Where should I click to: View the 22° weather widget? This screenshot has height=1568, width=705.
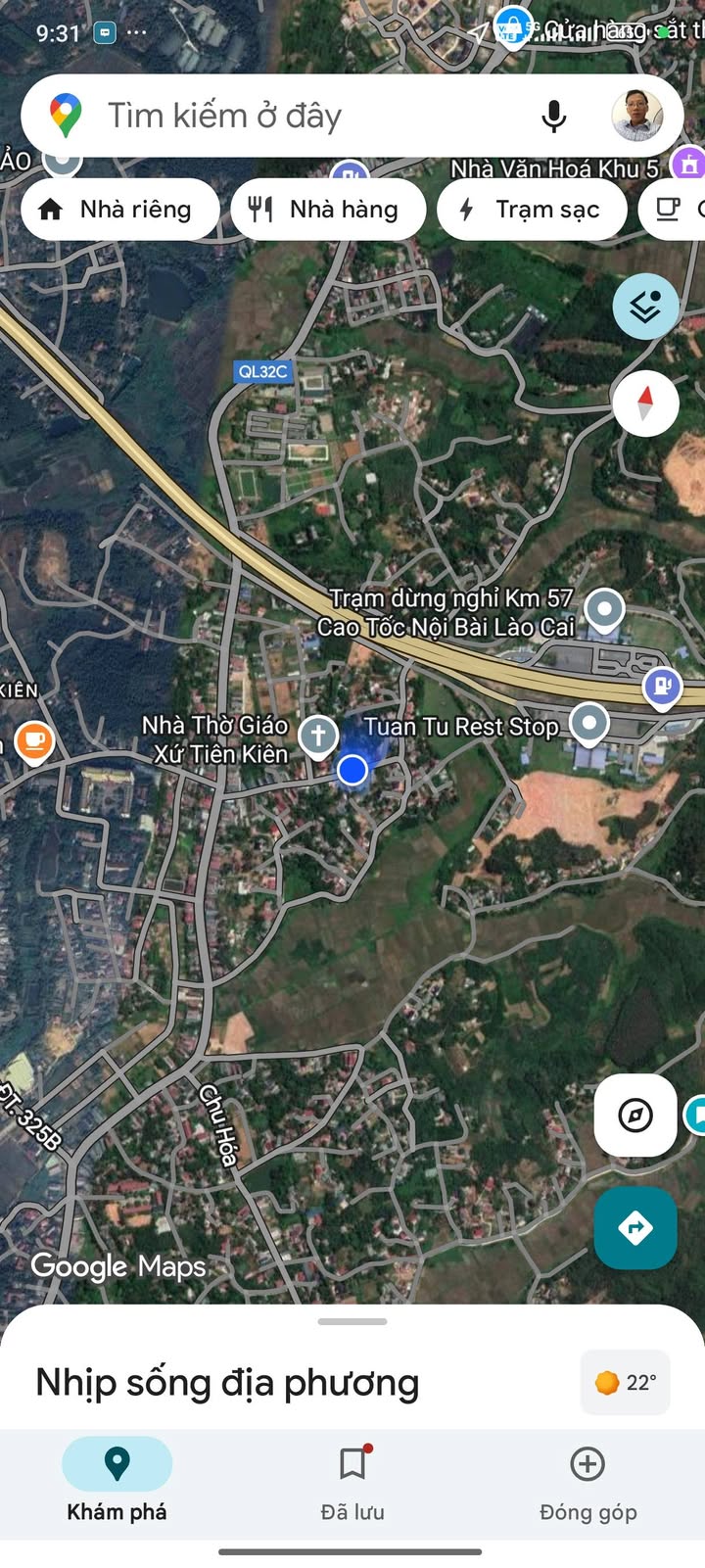pyautogui.click(x=626, y=1382)
